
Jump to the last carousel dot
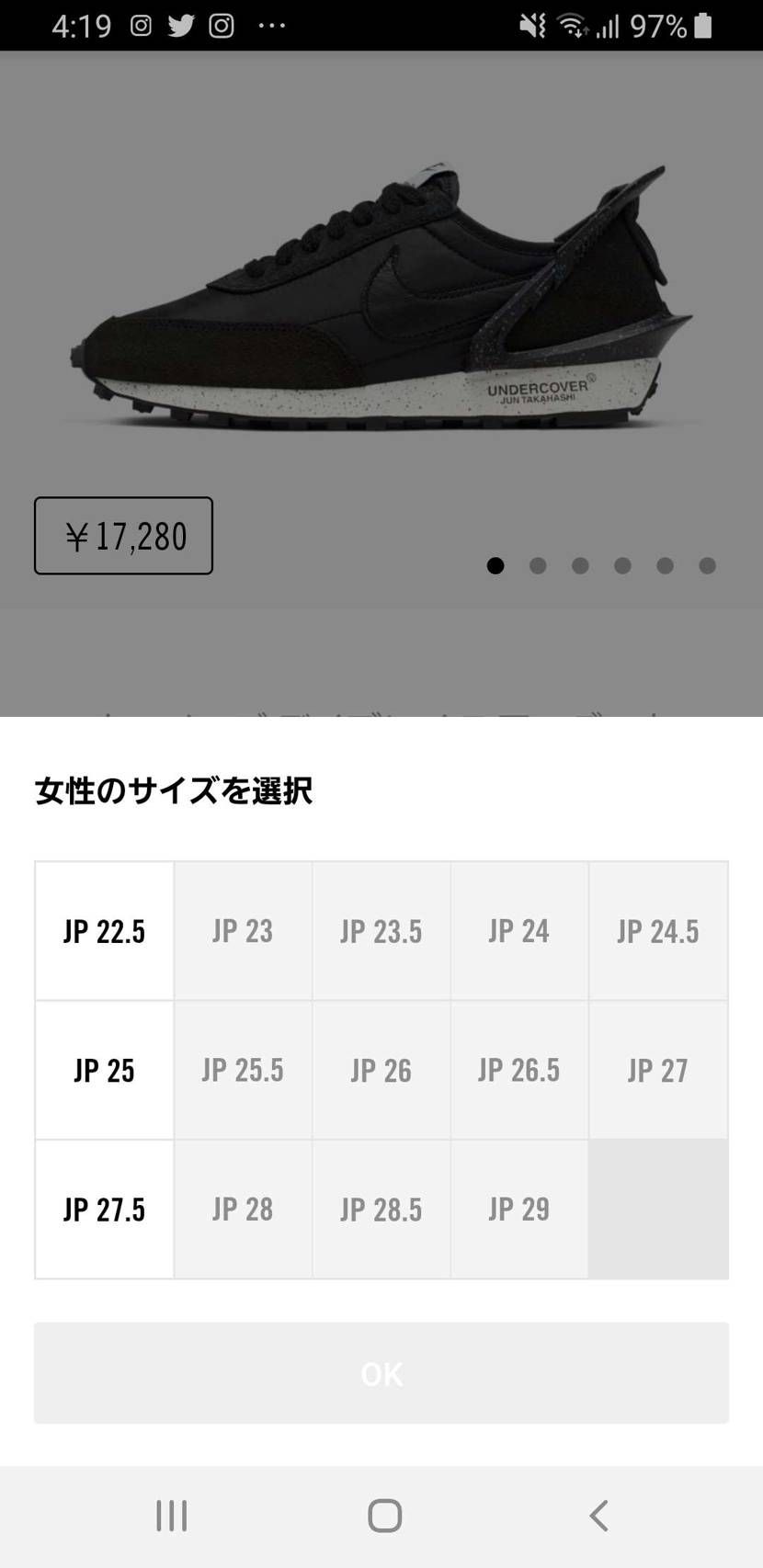[706, 565]
